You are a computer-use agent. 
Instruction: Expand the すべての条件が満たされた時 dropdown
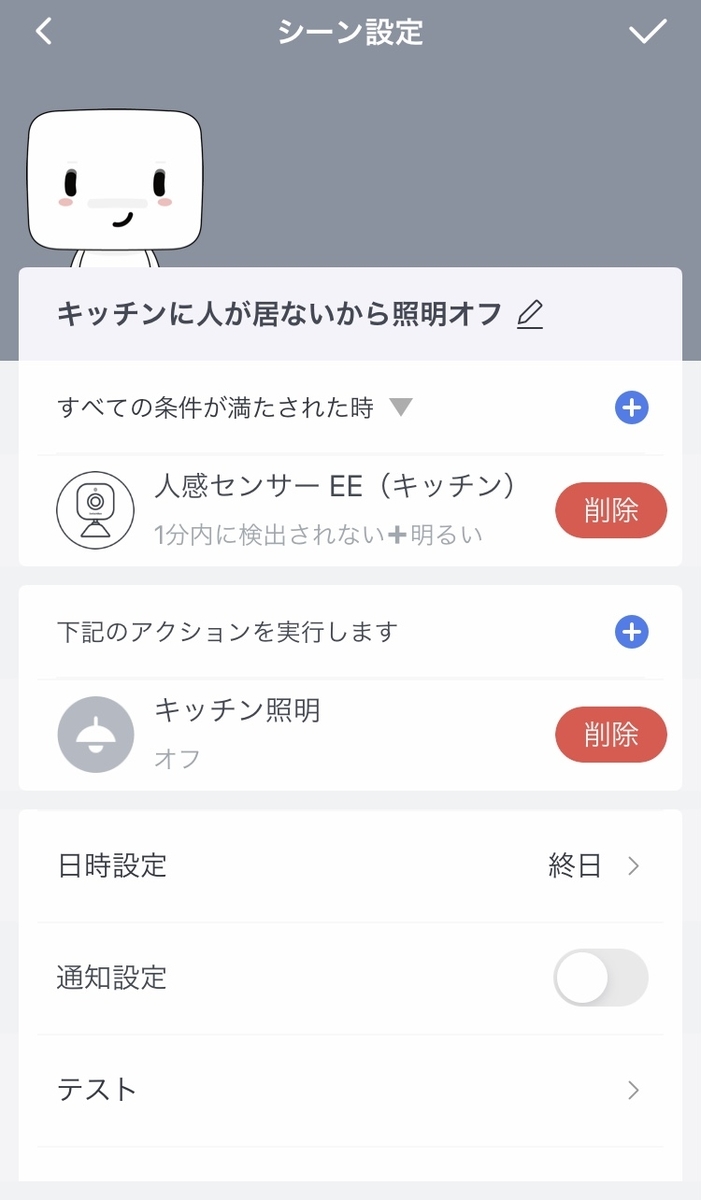400,408
